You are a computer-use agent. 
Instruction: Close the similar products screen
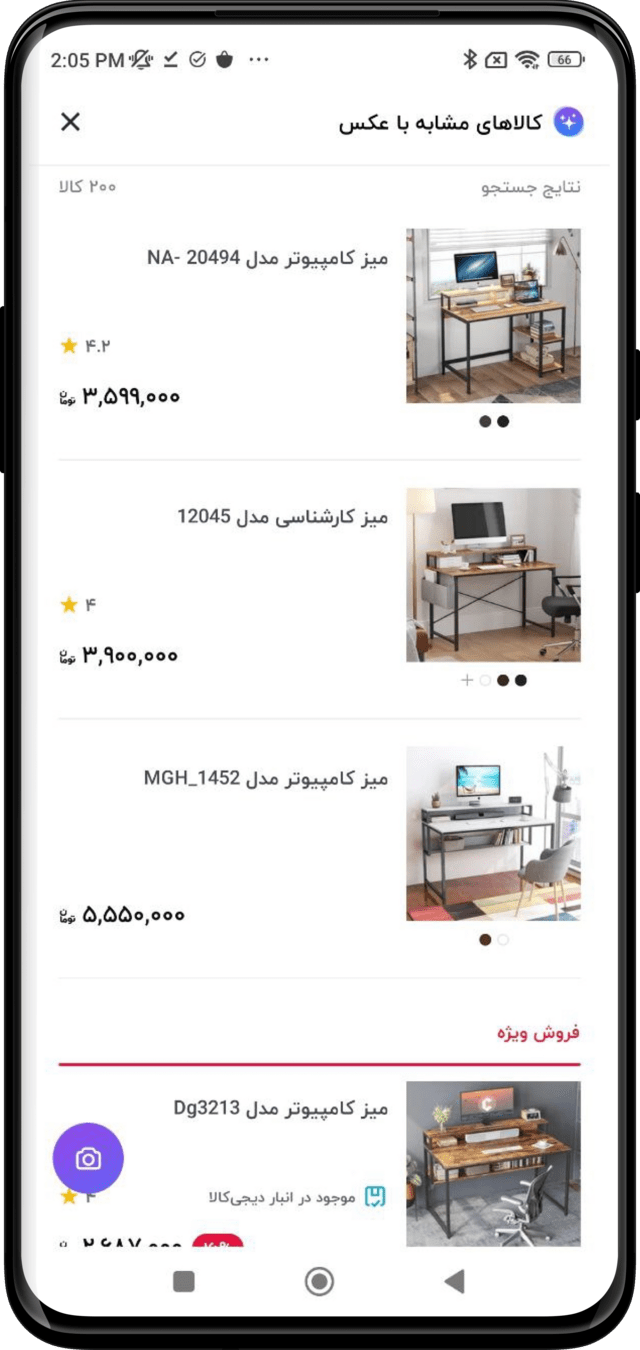coord(70,122)
